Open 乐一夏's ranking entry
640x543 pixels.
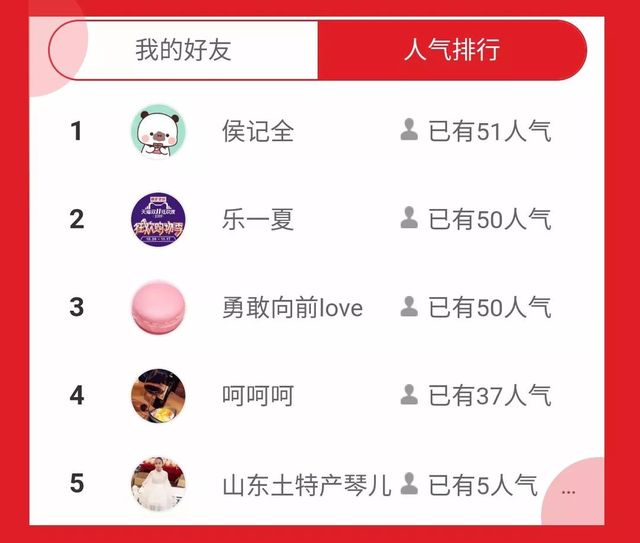[x=258, y=219]
